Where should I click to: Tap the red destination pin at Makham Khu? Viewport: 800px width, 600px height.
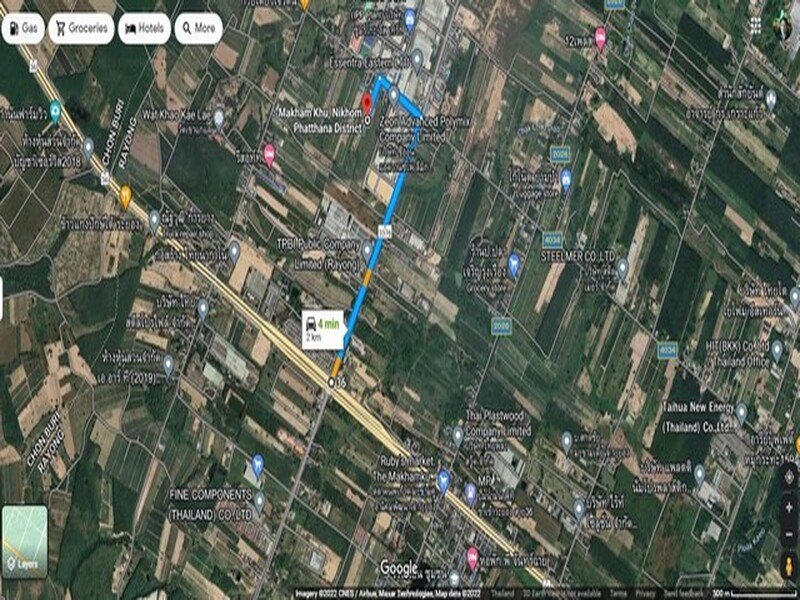pyautogui.click(x=367, y=104)
